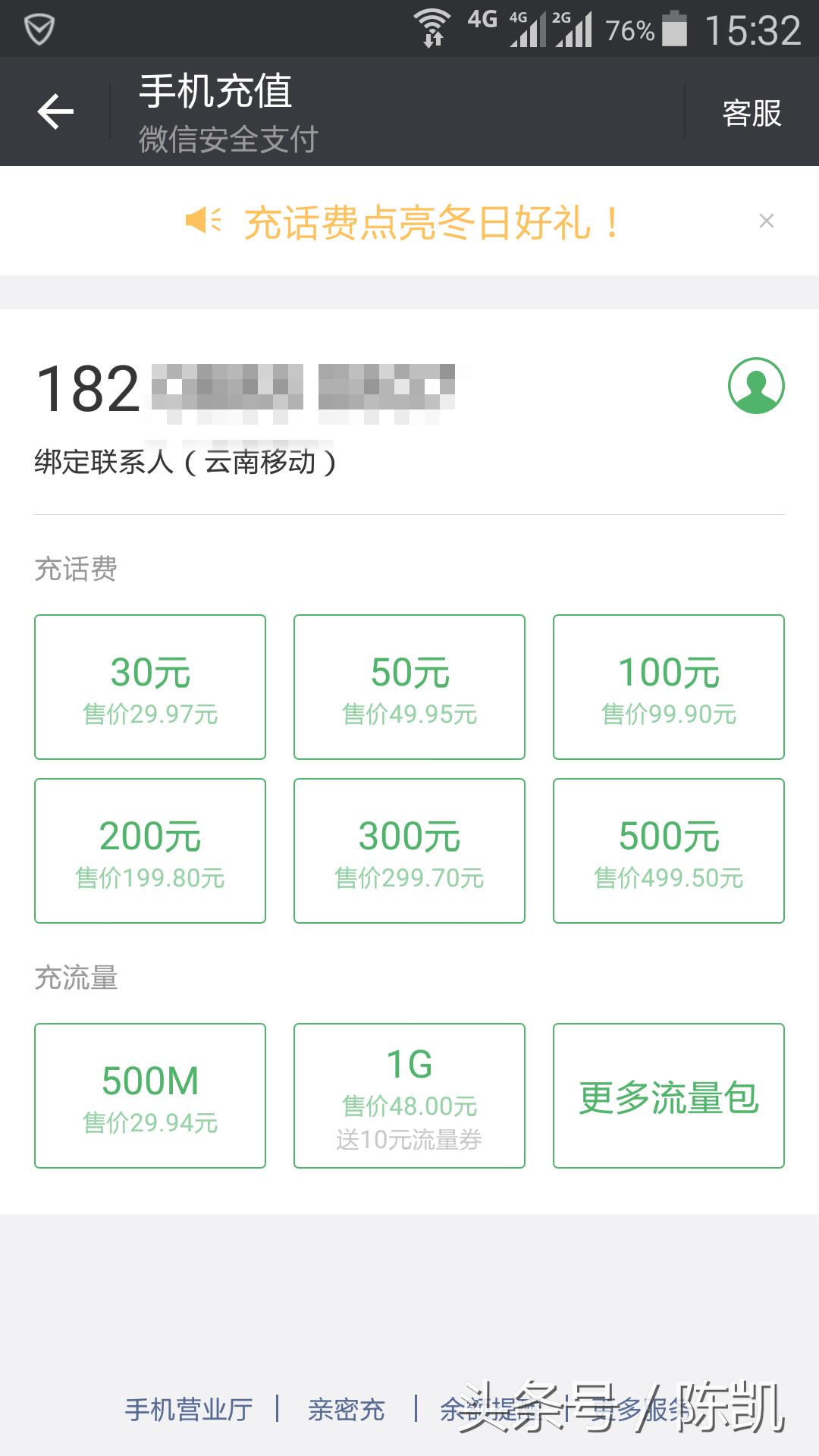
Task: Select the 300元 recharge option
Action: (408, 849)
